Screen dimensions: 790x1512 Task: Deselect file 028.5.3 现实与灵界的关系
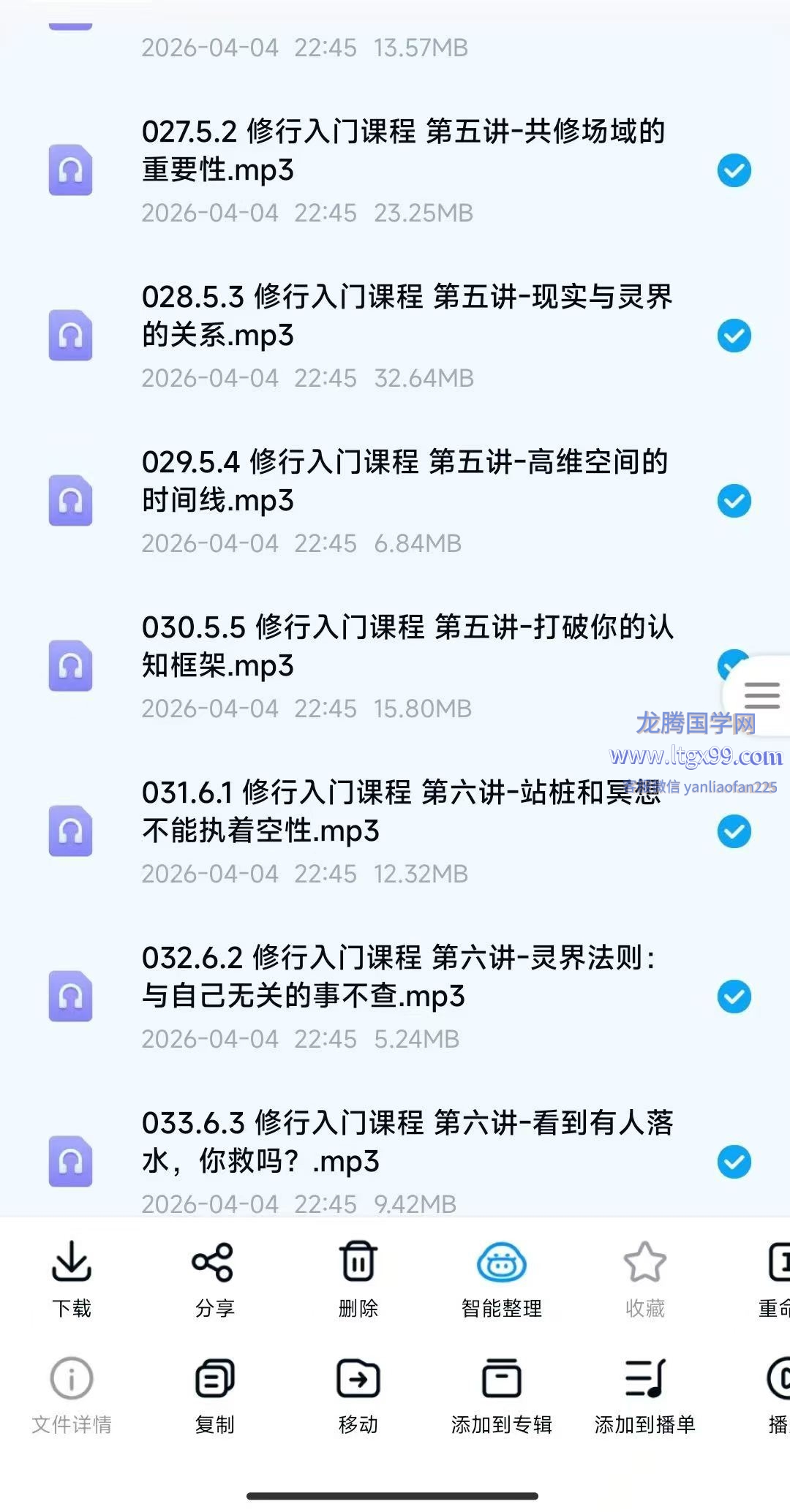[734, 336]
